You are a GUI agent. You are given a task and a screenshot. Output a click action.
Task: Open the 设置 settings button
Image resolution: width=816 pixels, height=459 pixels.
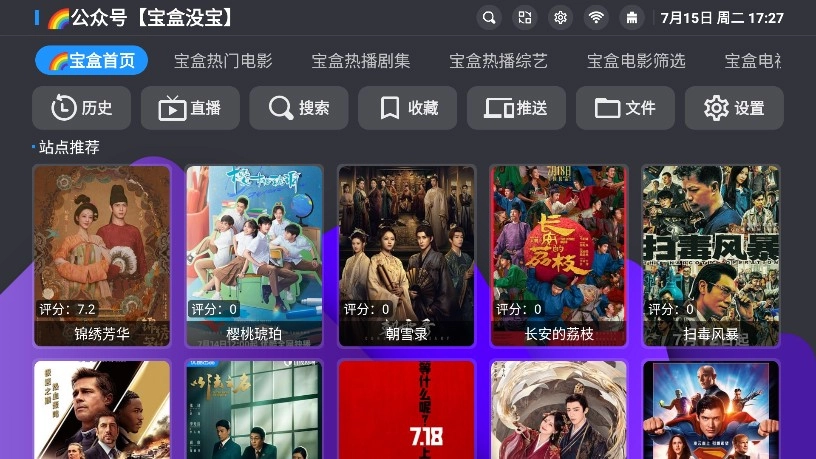734,108
